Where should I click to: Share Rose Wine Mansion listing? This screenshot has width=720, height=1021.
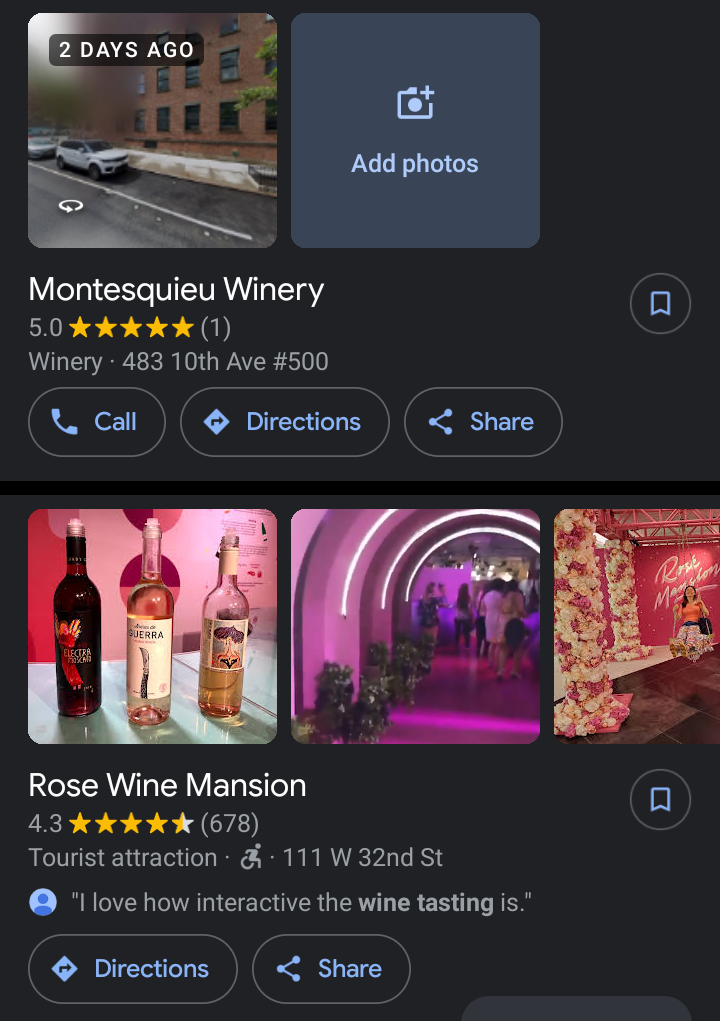pyautogui.click(x=330, y=969)
